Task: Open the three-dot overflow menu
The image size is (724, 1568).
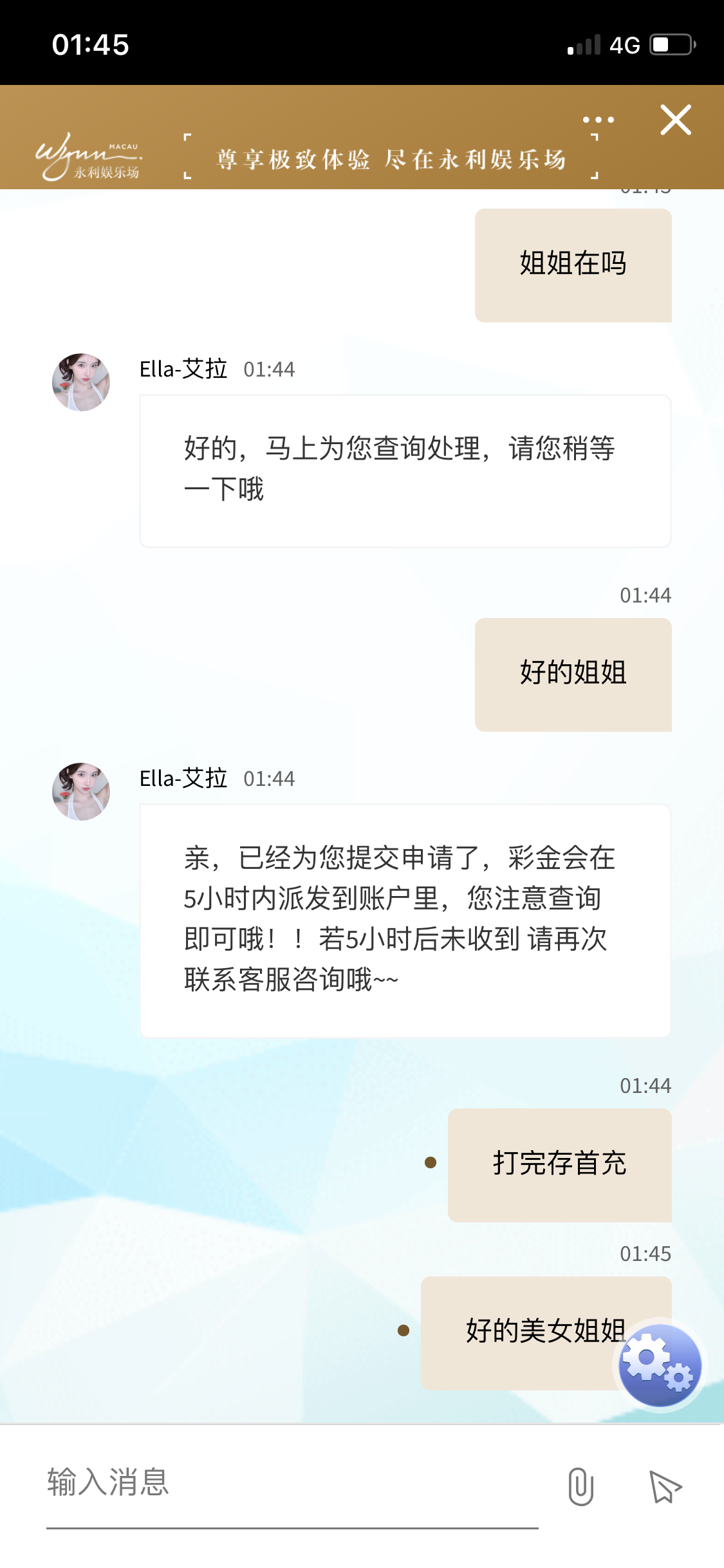Action: tap(598, 120)
